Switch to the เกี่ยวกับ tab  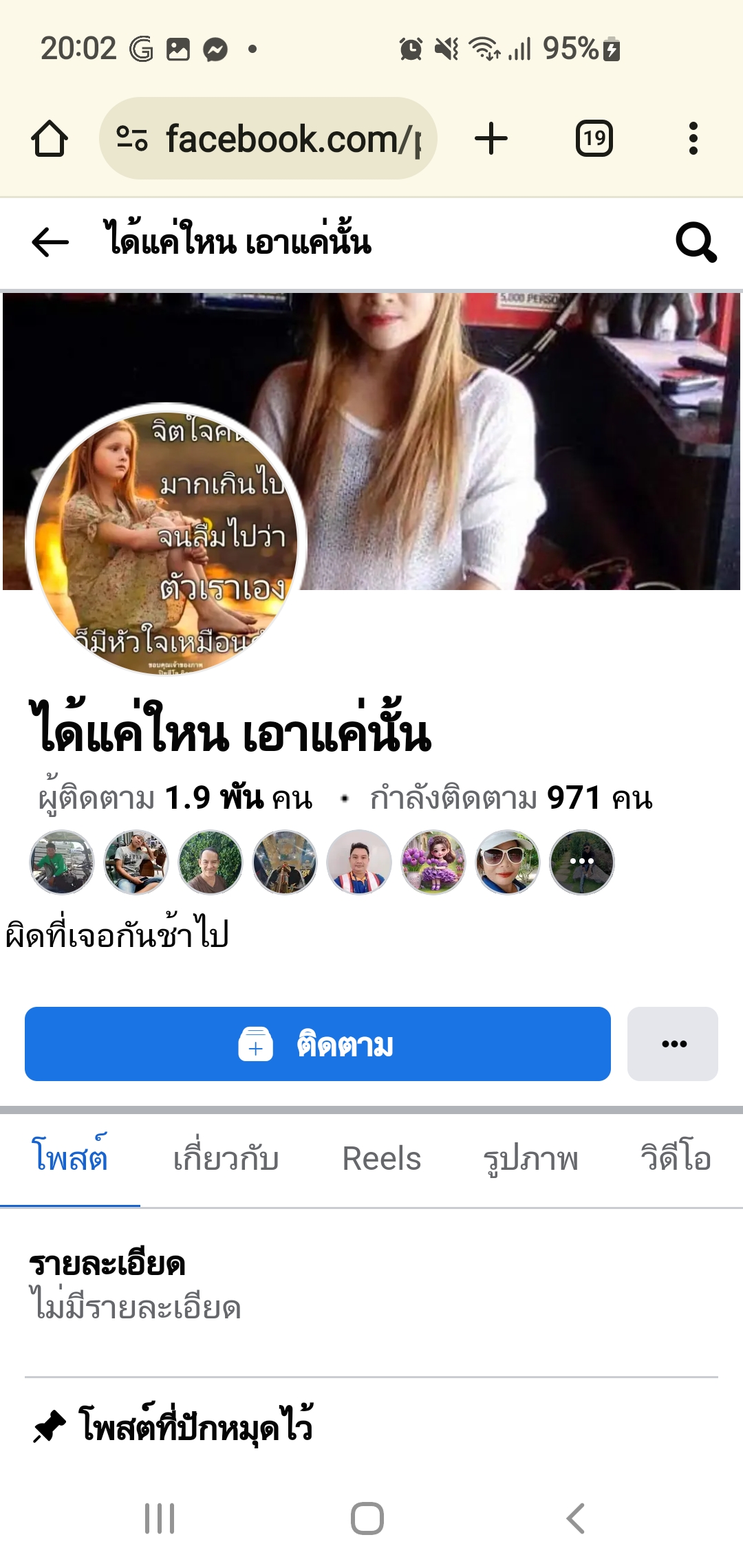point(226,1159)
